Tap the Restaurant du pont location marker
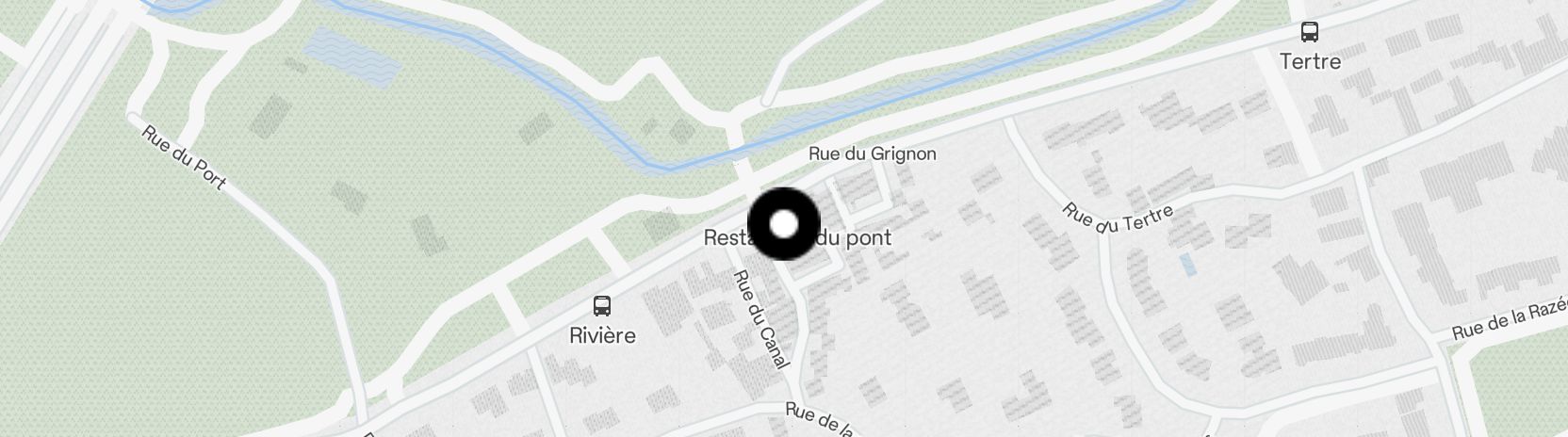Image resolution: width=1568 pixels, height=437 pixels. [x=784, y=224]
